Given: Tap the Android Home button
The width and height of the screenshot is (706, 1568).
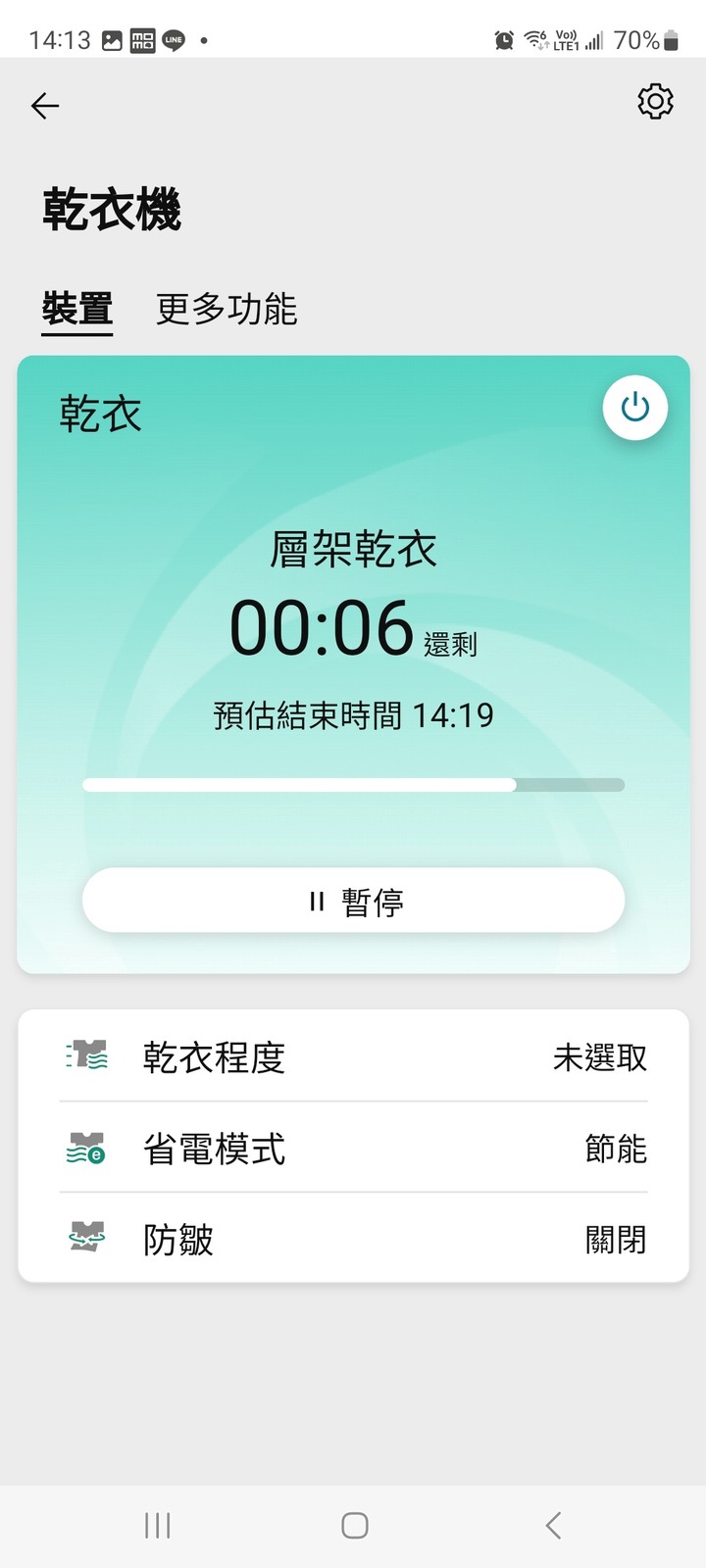Looking at the screenshot, I should tap(353, 1525).
